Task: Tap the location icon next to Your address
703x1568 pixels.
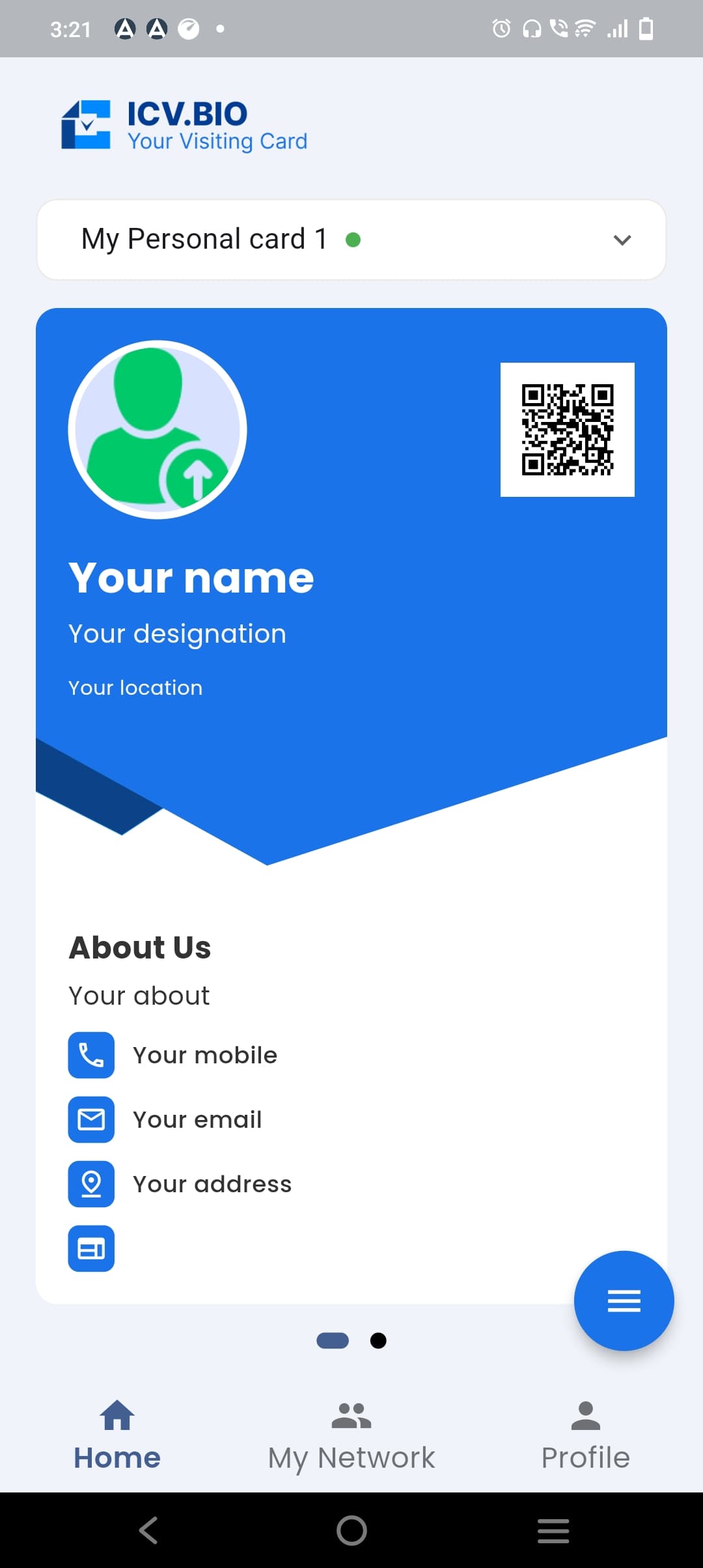Action: pos(91,1184)
